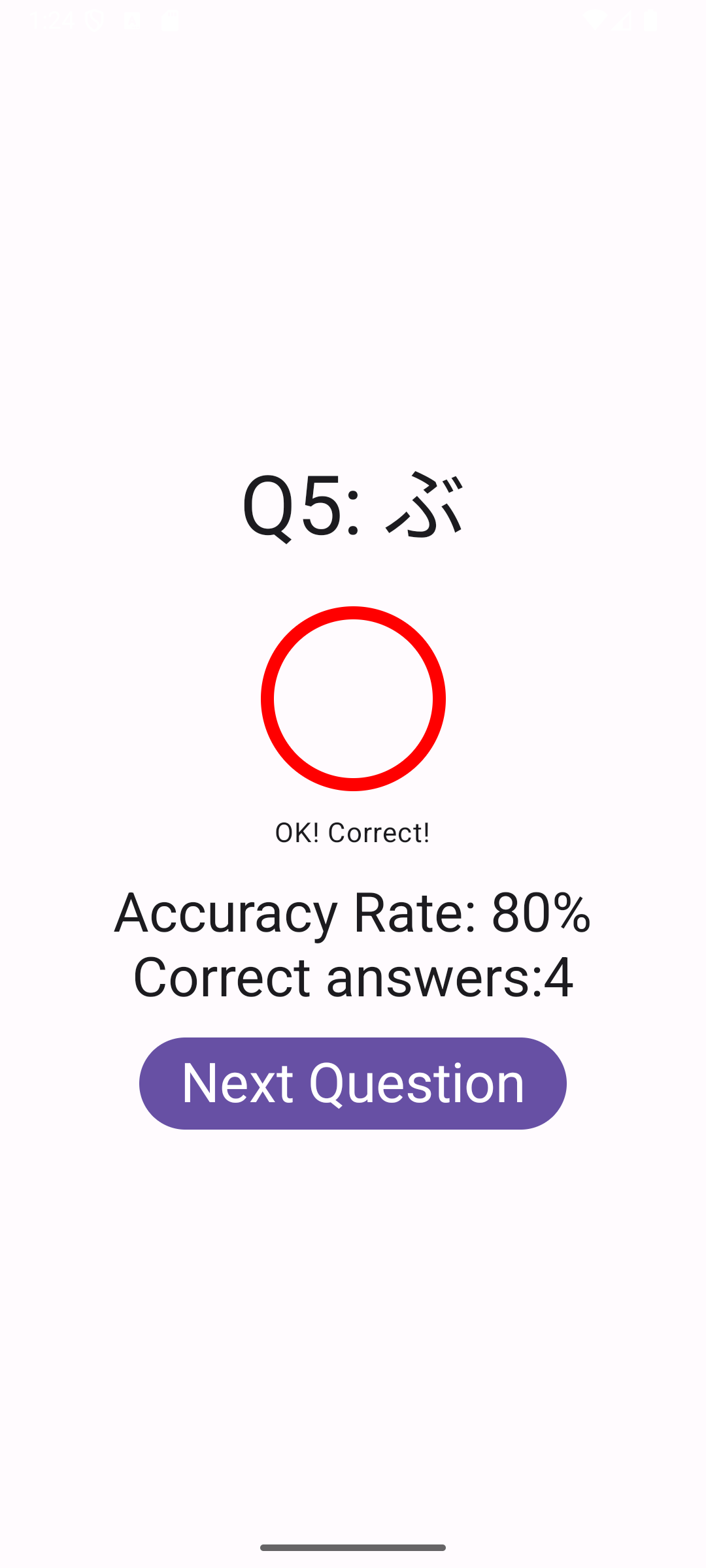Tap the Next Question button

[x=352, y=1083]
